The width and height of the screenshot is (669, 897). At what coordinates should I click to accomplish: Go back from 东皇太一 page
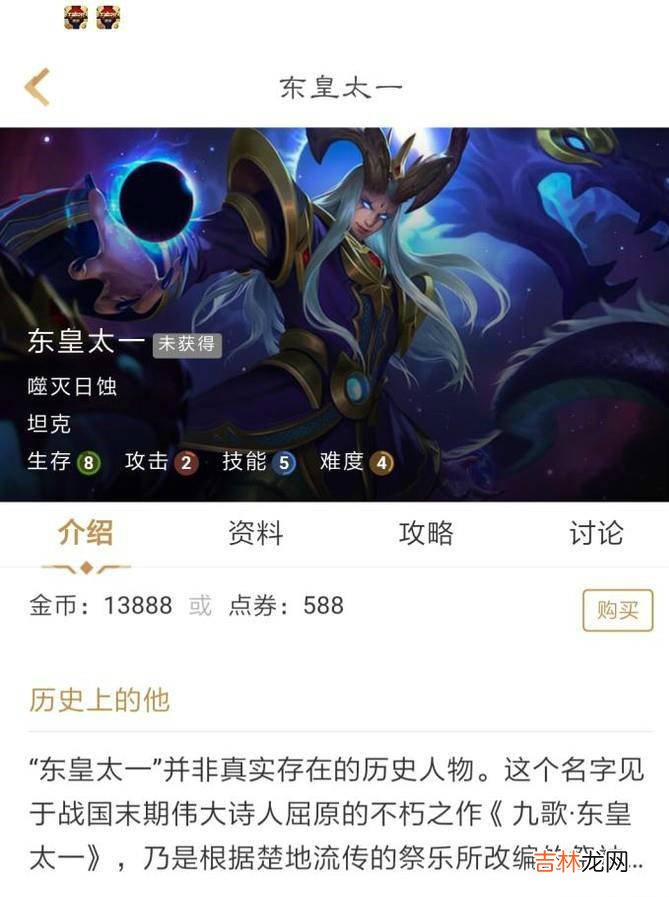coord(38,87)
